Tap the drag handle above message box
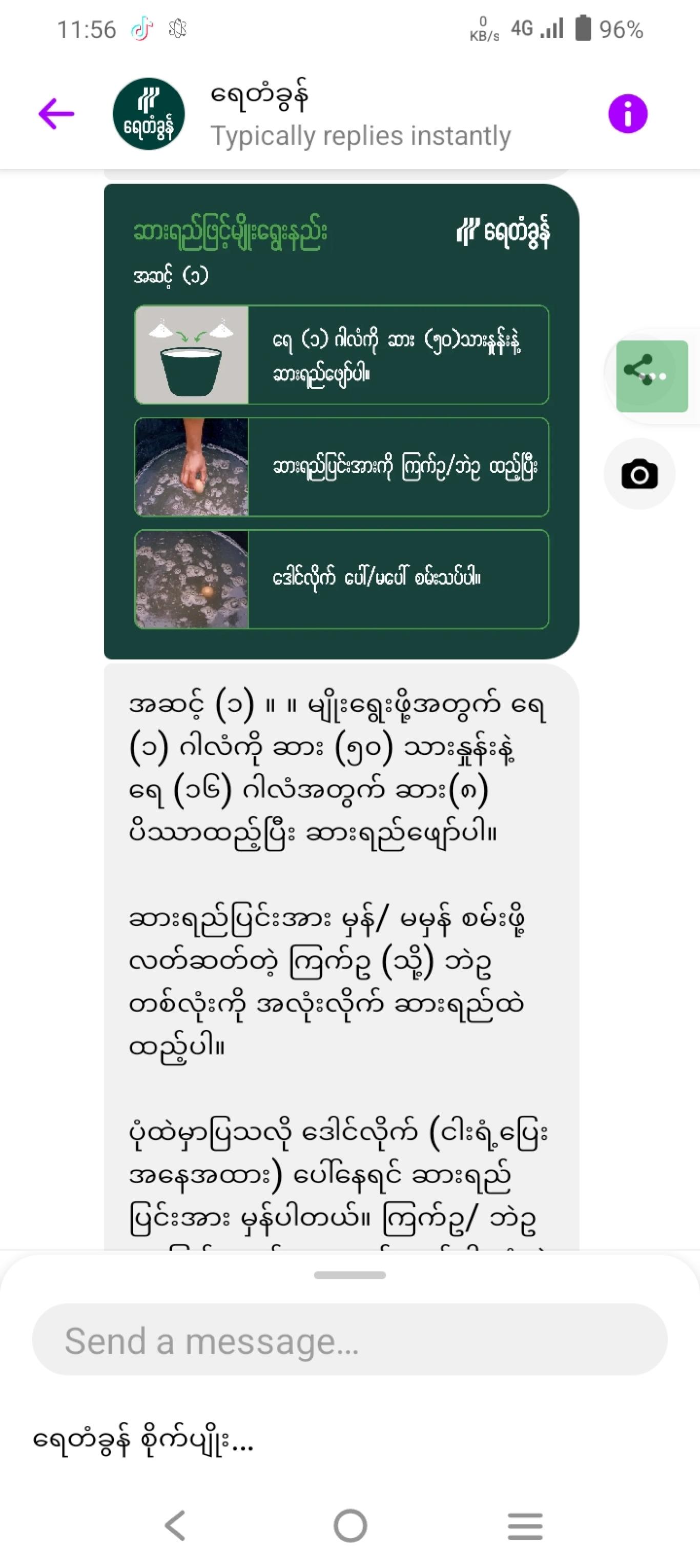Image resolution: width=700 pixels, height=1568 pixels. tap(349, 1275)
